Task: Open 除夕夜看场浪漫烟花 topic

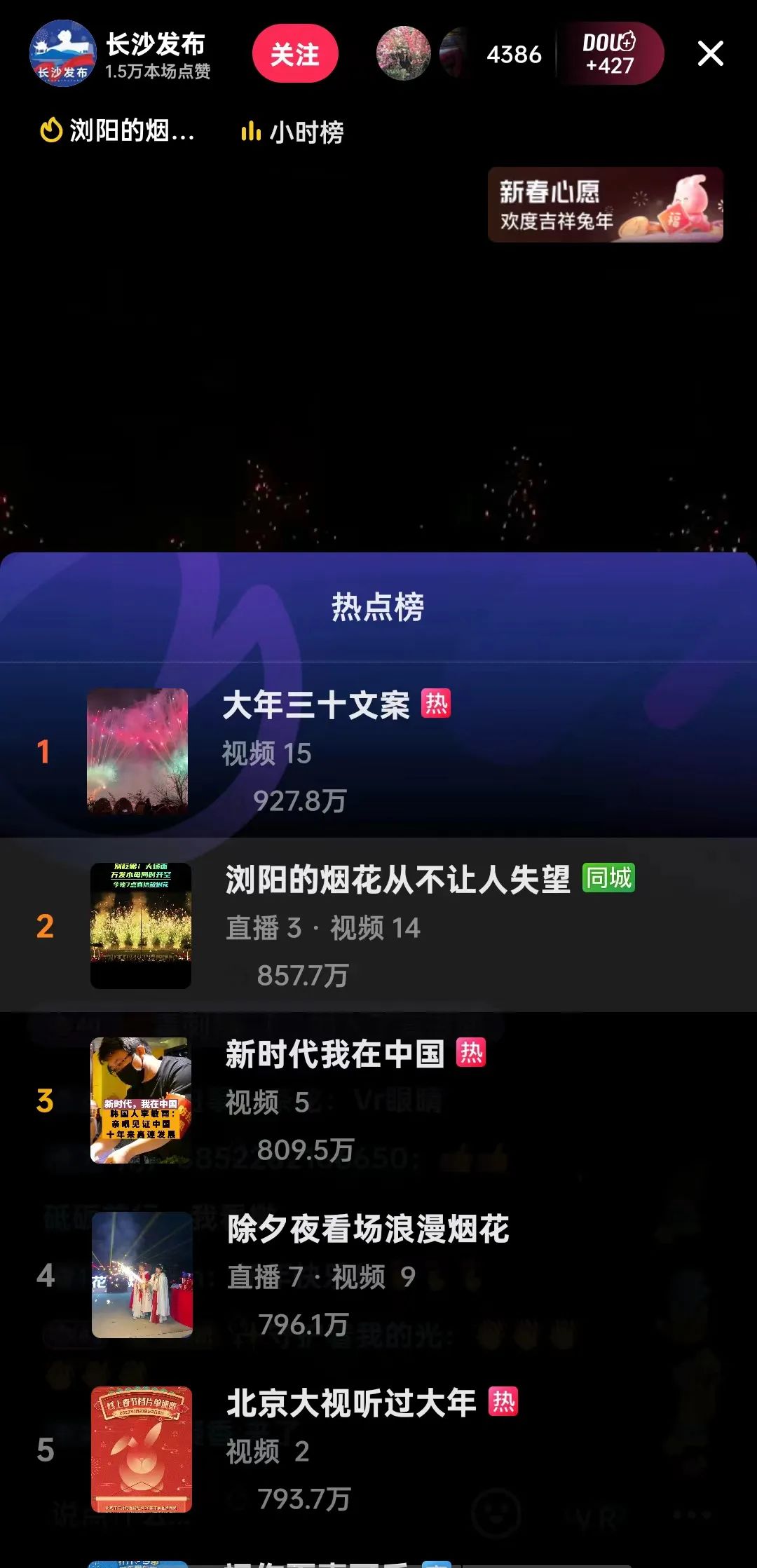Action: [x=368, y=1229]
